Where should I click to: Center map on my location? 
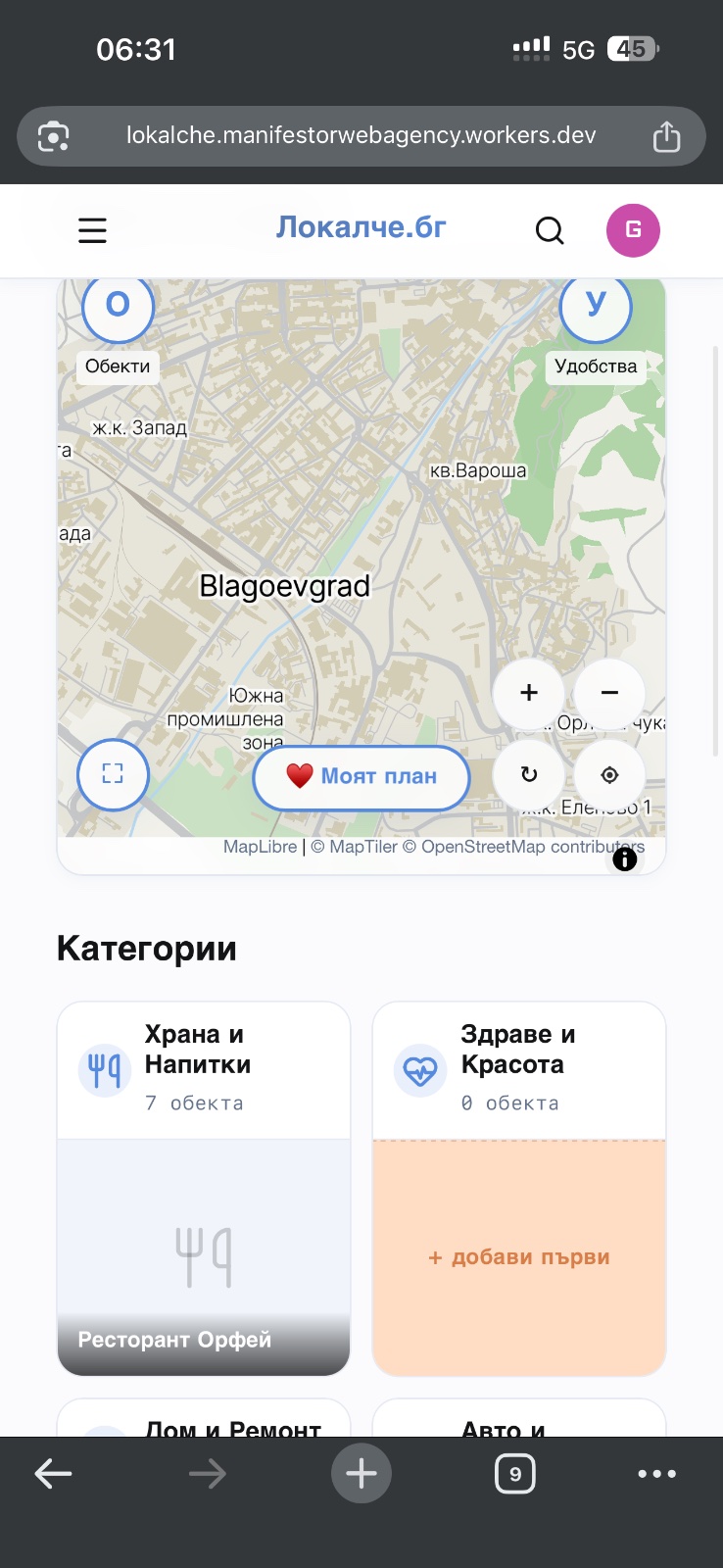click(609, 774)
